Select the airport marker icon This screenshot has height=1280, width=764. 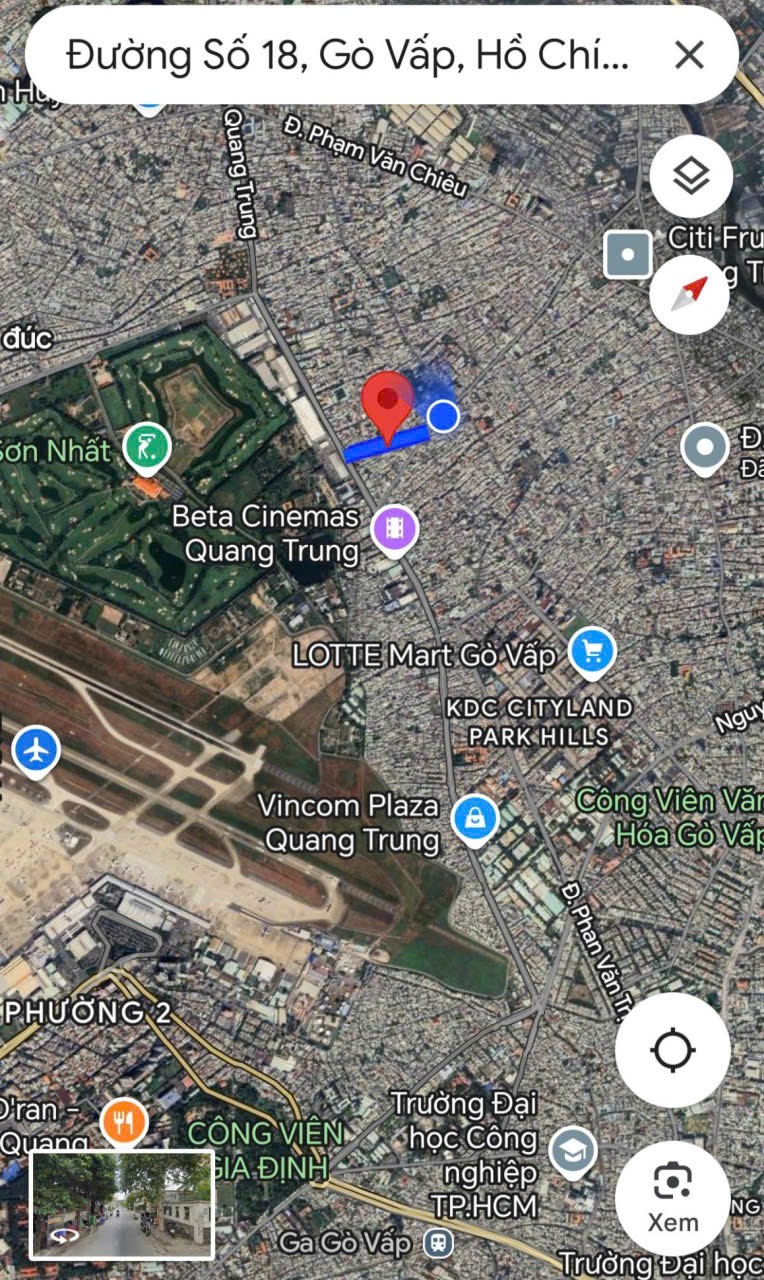click(x=37, y=749)
